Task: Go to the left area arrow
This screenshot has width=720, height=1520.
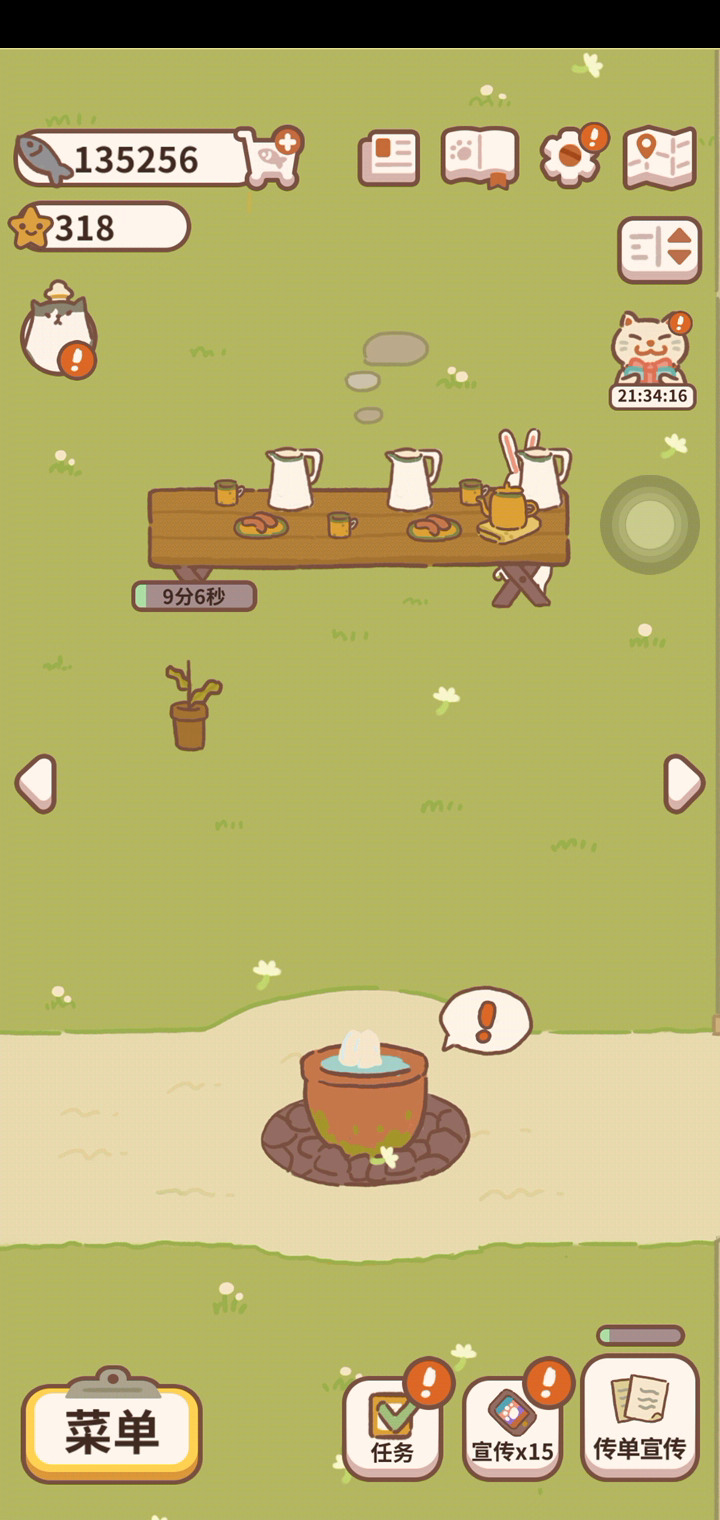Action: (36, 783)
